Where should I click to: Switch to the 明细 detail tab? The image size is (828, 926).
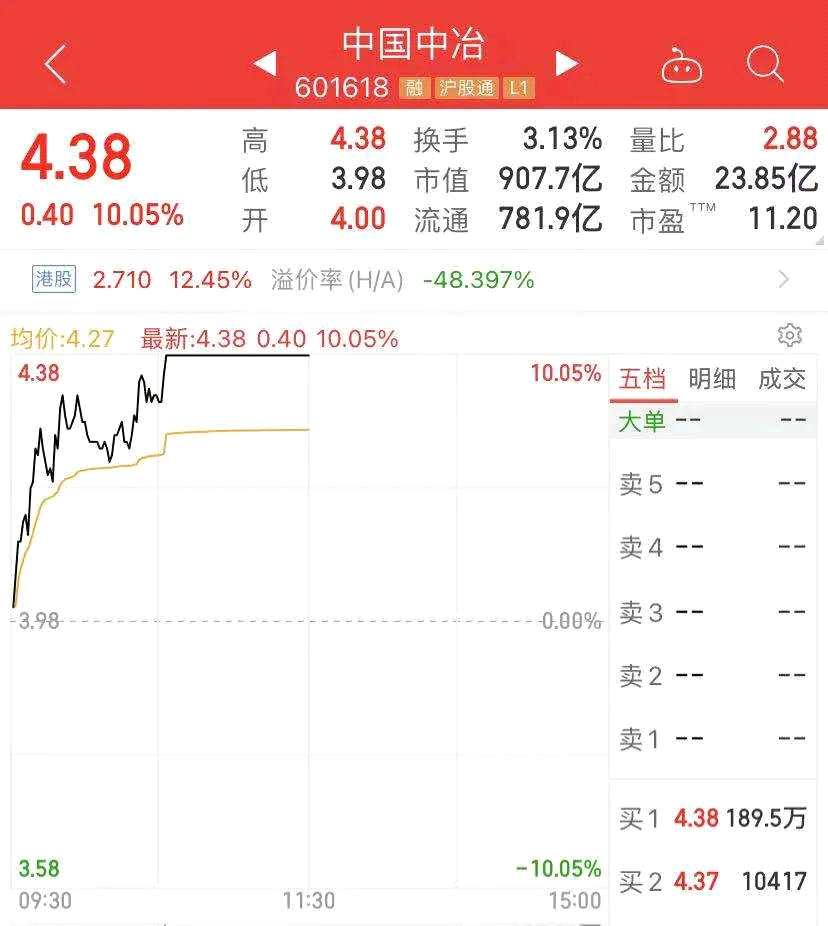[x=712, y=379]
